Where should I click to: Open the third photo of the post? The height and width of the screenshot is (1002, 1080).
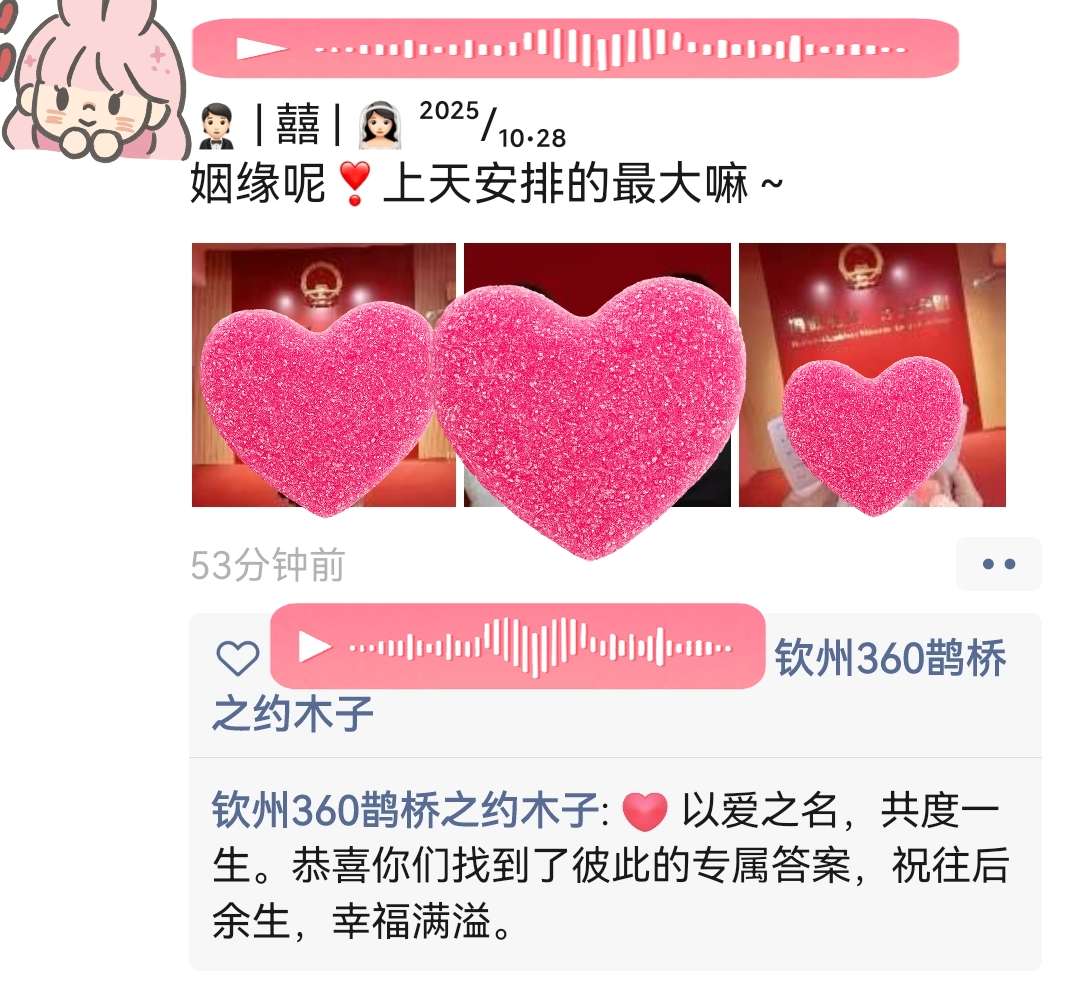pyautogui.click(x=871, y=375)
